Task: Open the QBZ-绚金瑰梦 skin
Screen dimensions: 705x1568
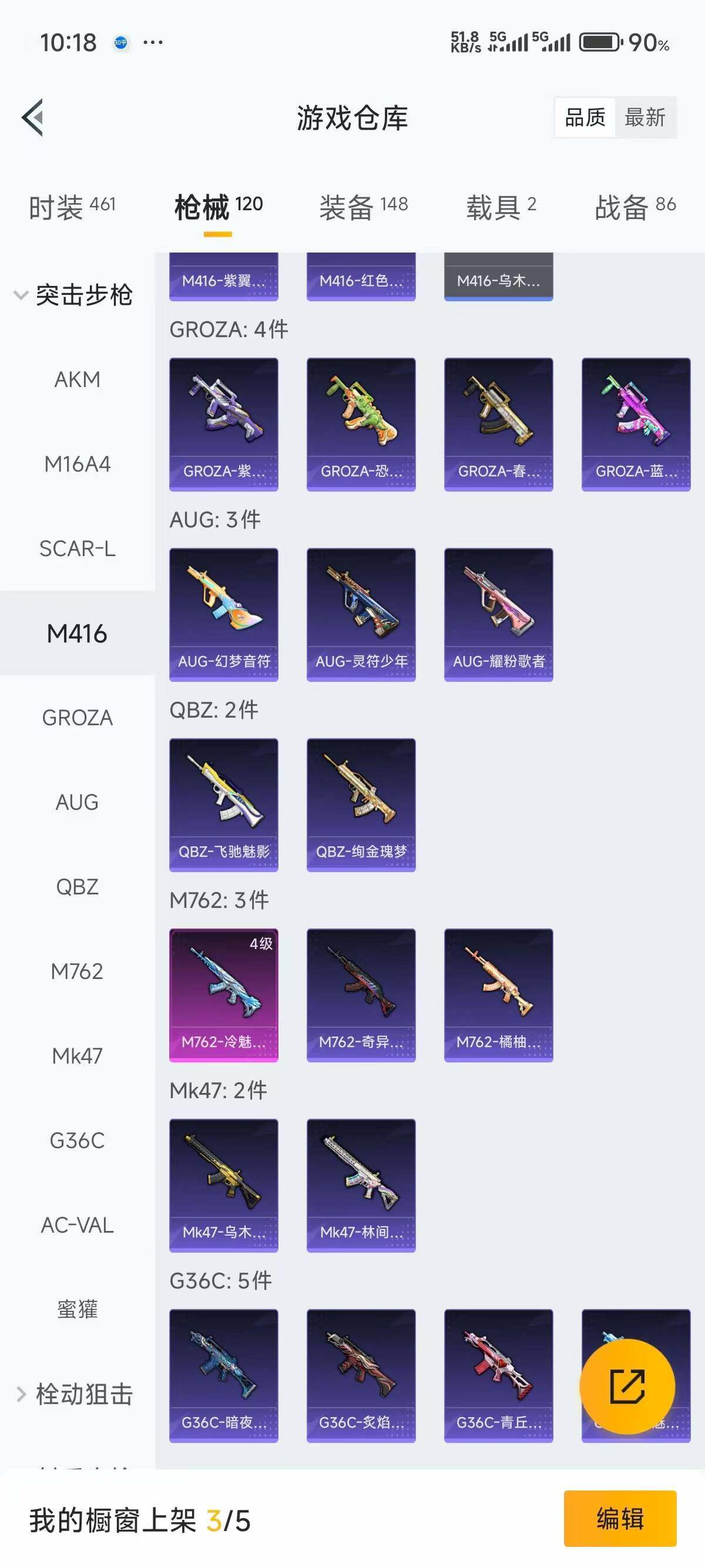Action: pos(361,805)
